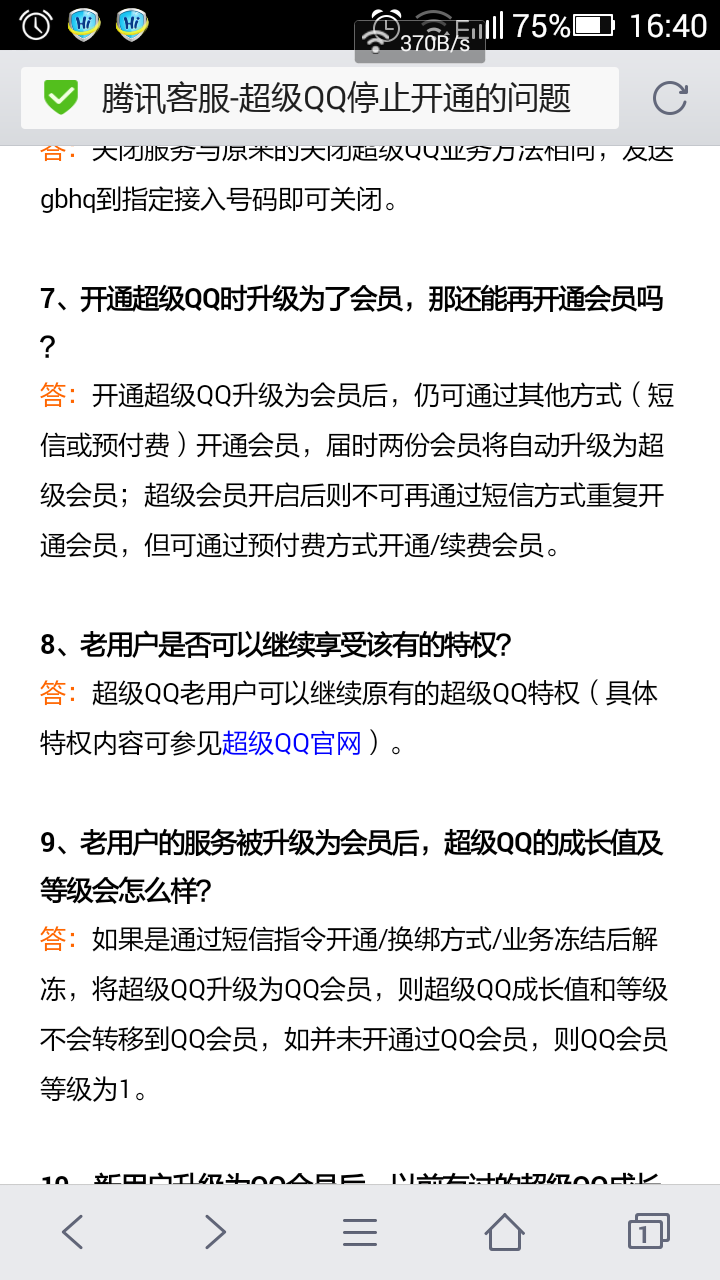
Task: Reload the page with the refresh icon
Action: (669, 98)
